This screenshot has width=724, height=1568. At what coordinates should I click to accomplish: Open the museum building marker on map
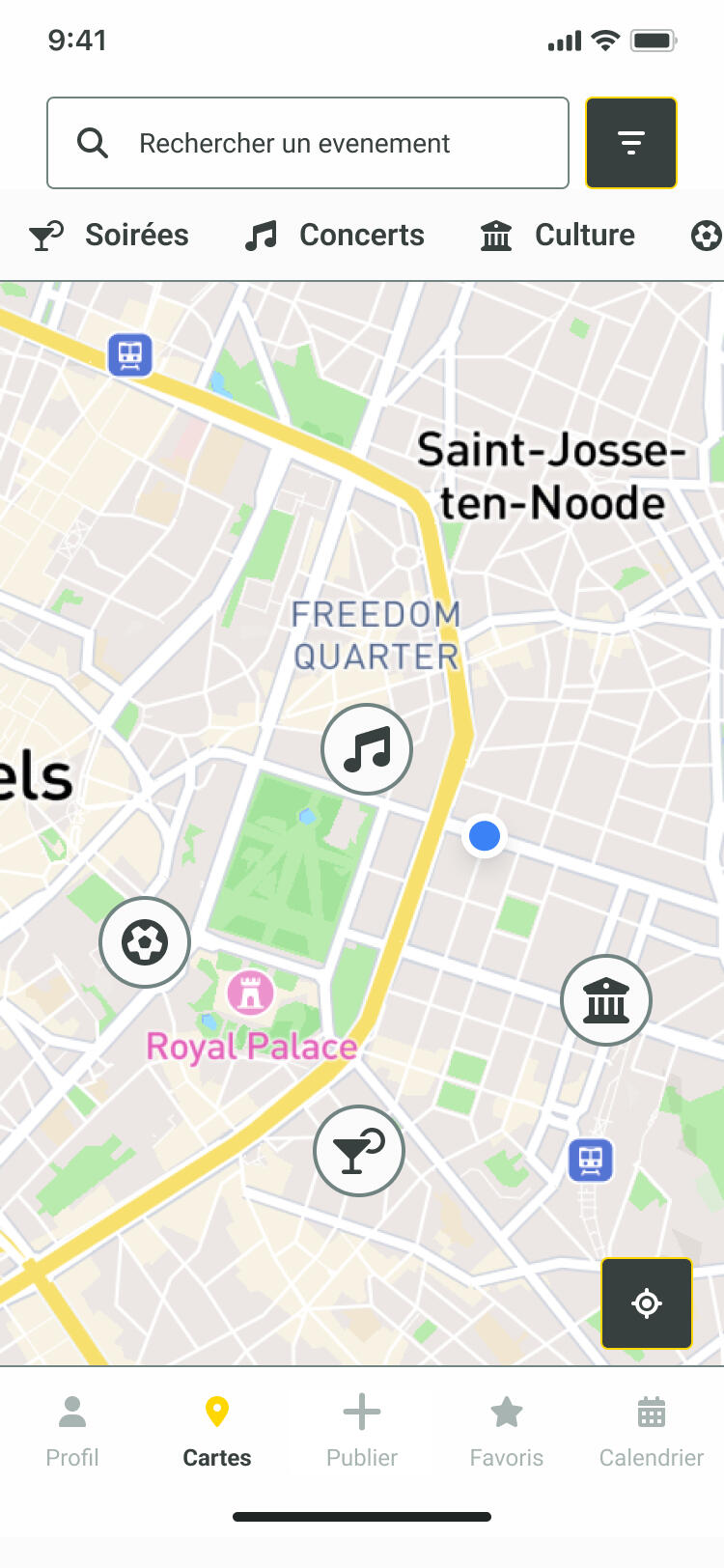[x=606, y=1000]
